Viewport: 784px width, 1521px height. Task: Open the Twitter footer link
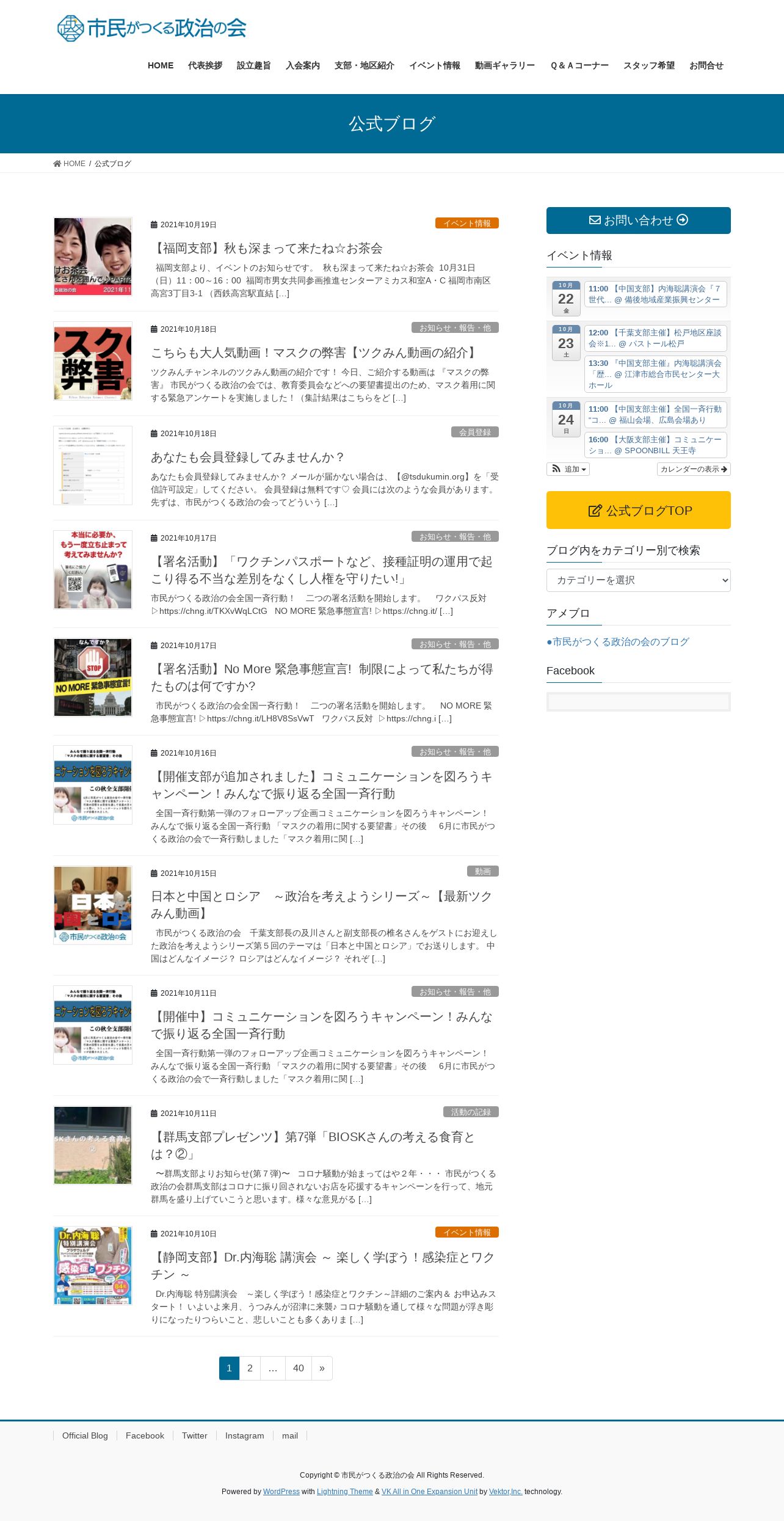coord(195,1435)
